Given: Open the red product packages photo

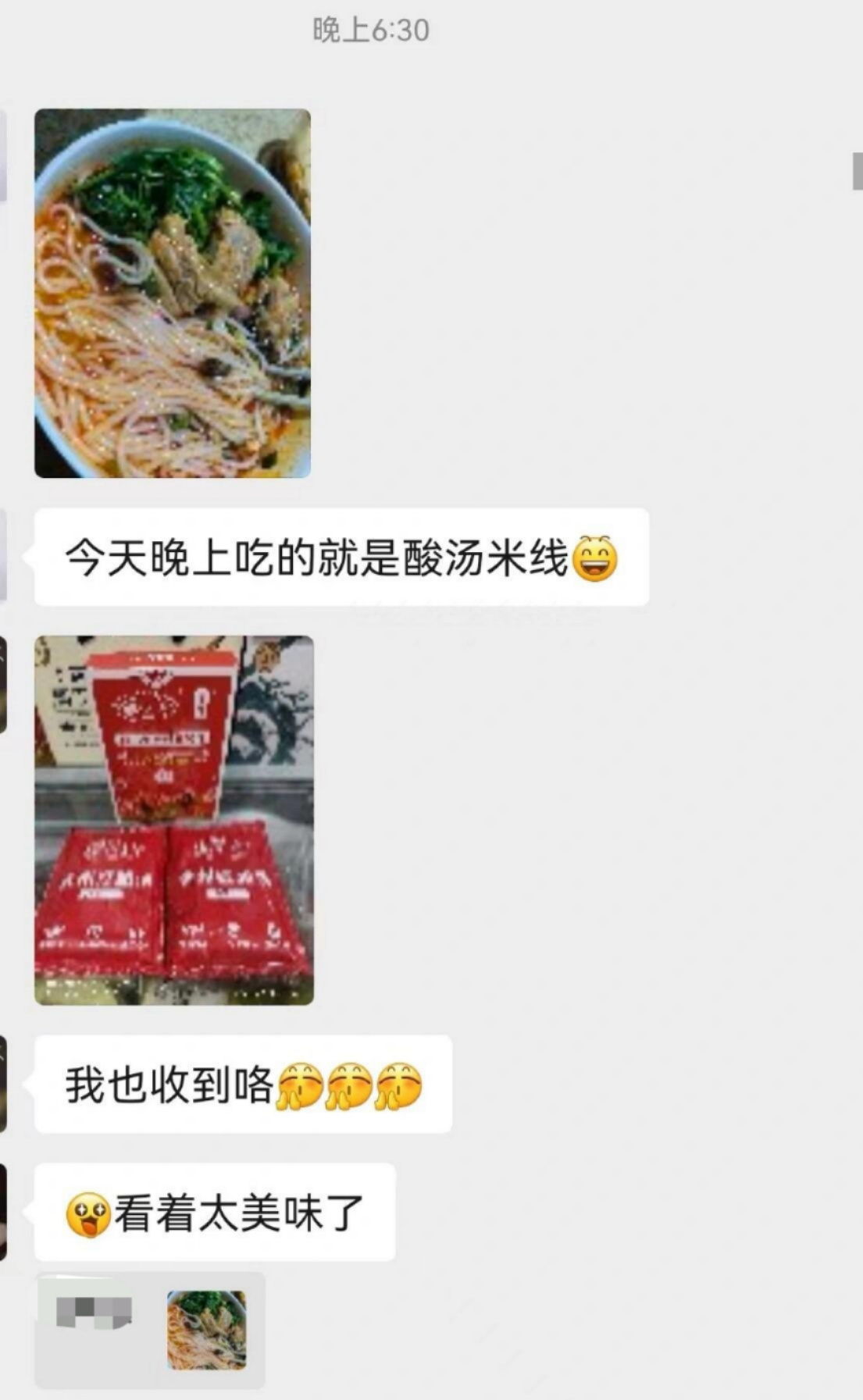Looking at the screenshot, I should click(x=174, y=820).
